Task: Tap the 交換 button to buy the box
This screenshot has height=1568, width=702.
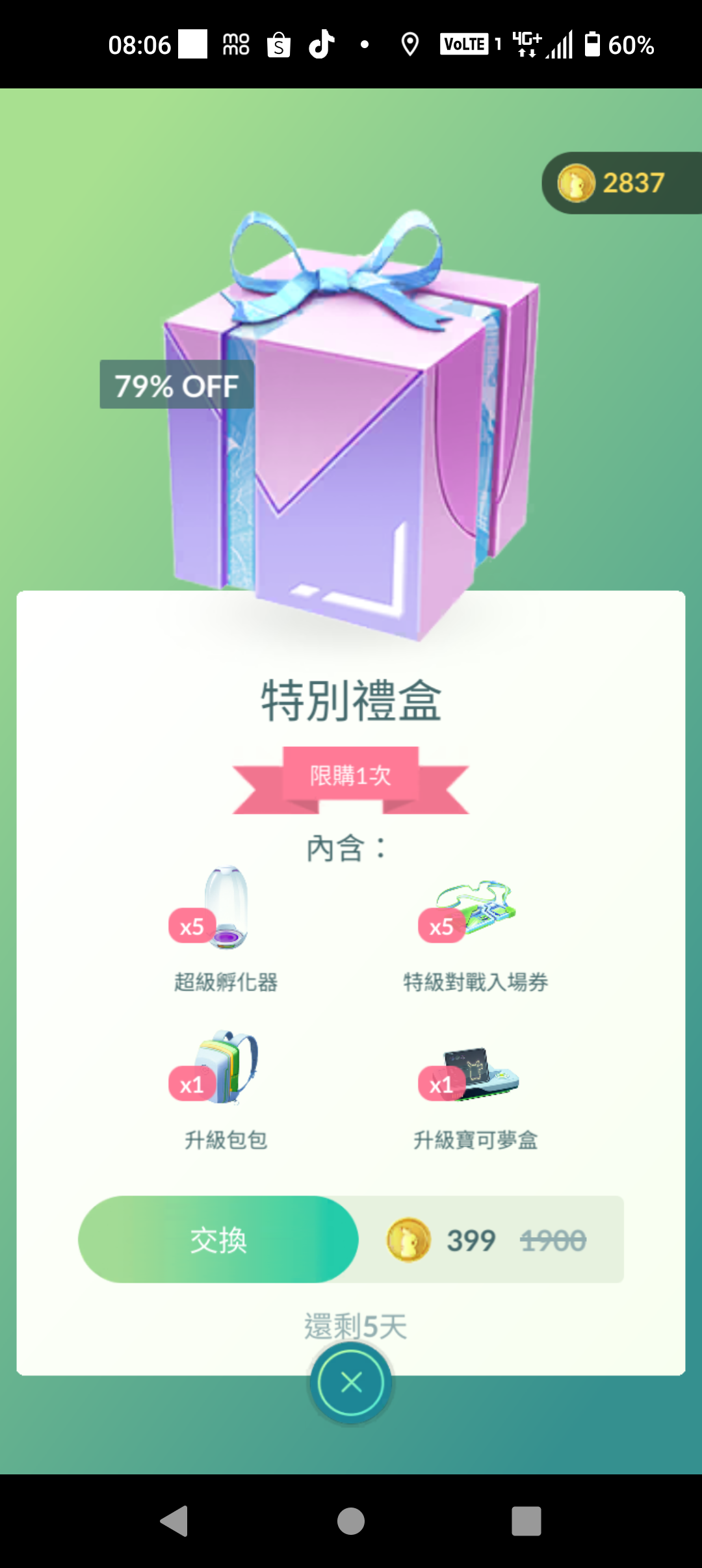Action: click(218, 1240)
